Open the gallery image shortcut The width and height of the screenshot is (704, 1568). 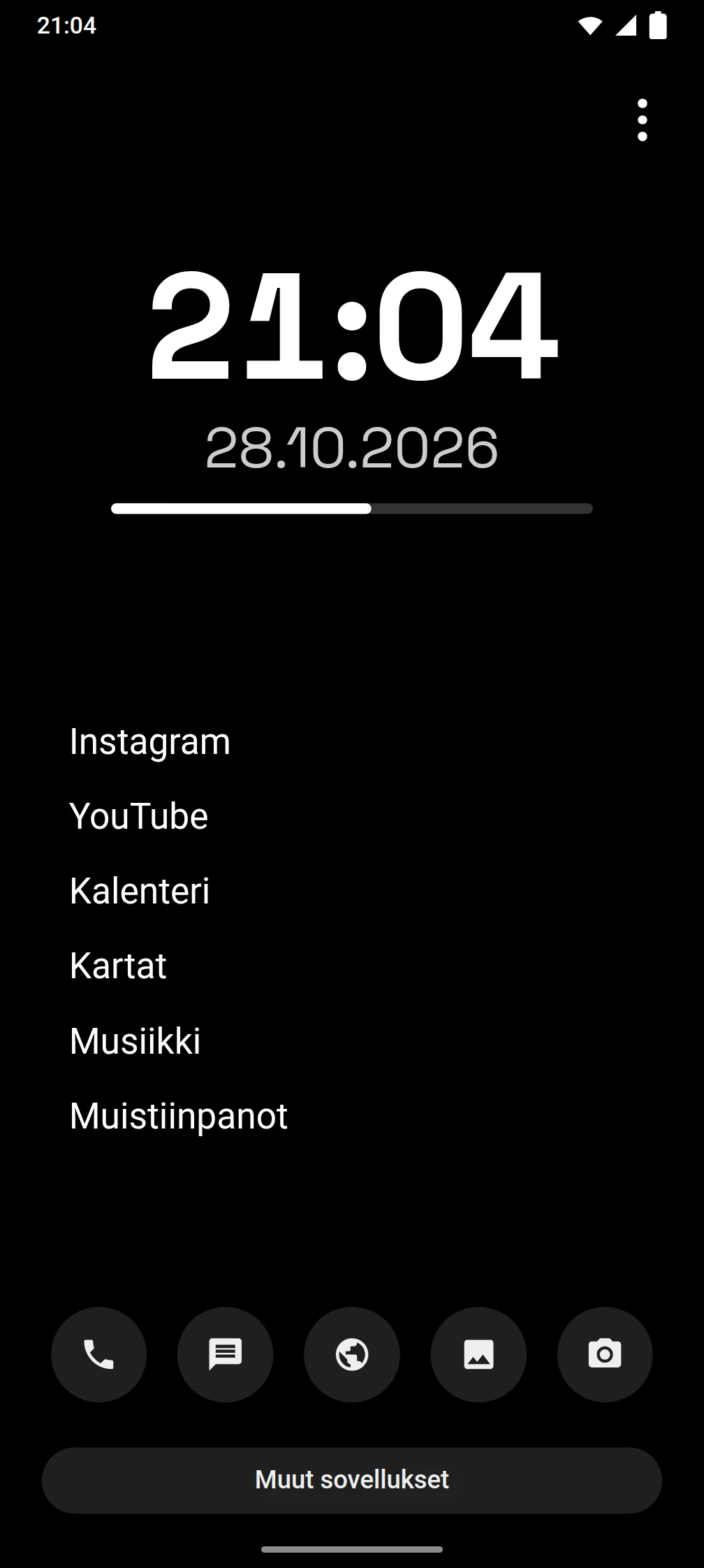tap(478, 1354)
